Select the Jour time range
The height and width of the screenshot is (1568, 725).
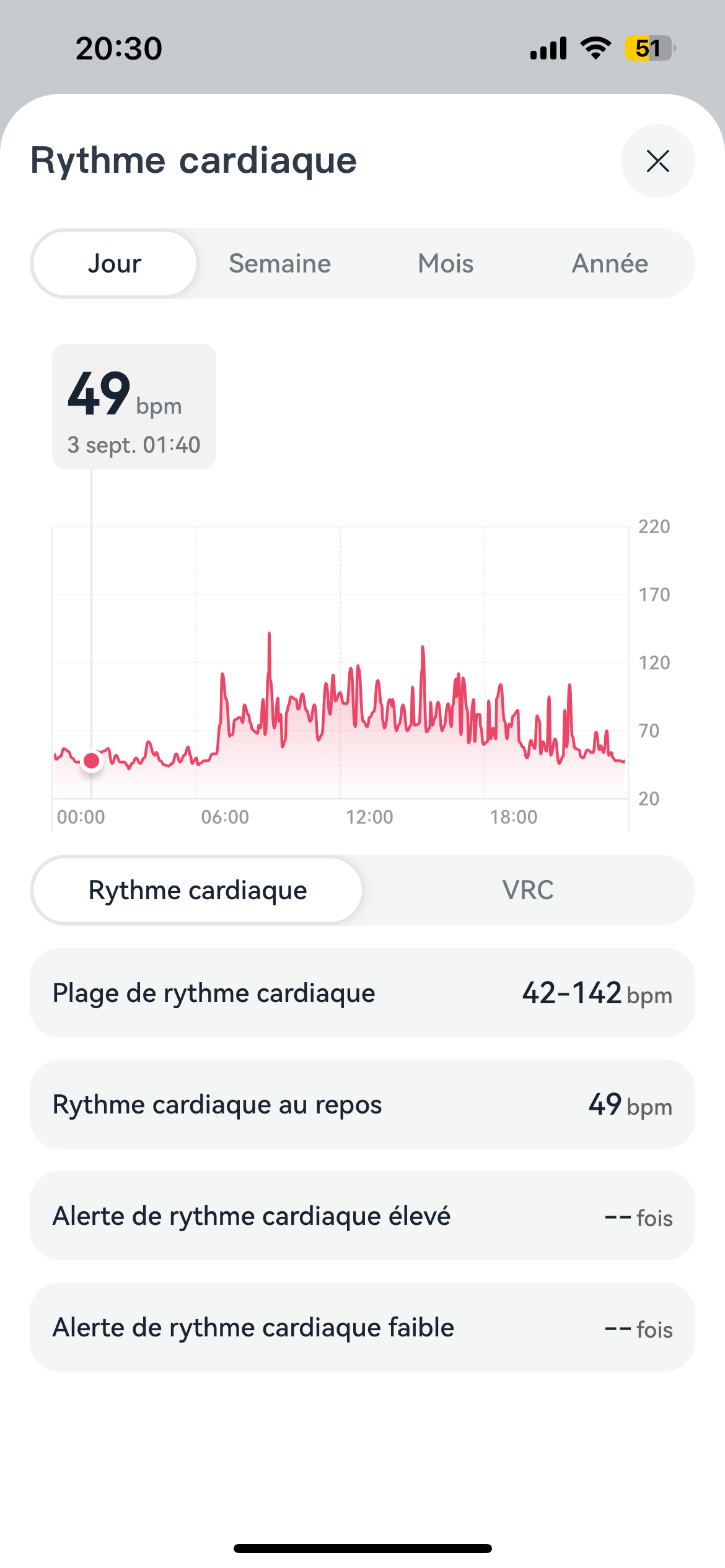coord(115,264)
